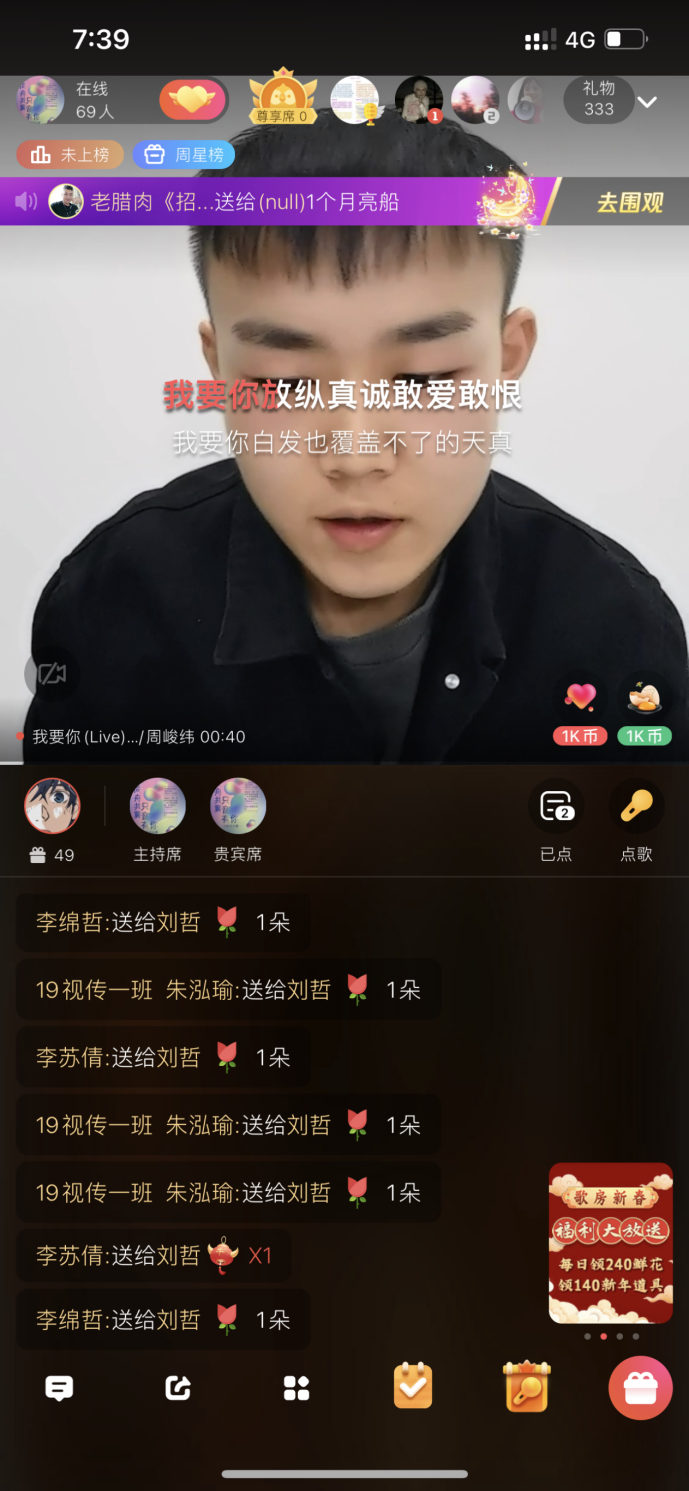Open the 贵宾席 guest seat avatar
689x1491 pixels.
pyautogui.click(x=238, y=816)
